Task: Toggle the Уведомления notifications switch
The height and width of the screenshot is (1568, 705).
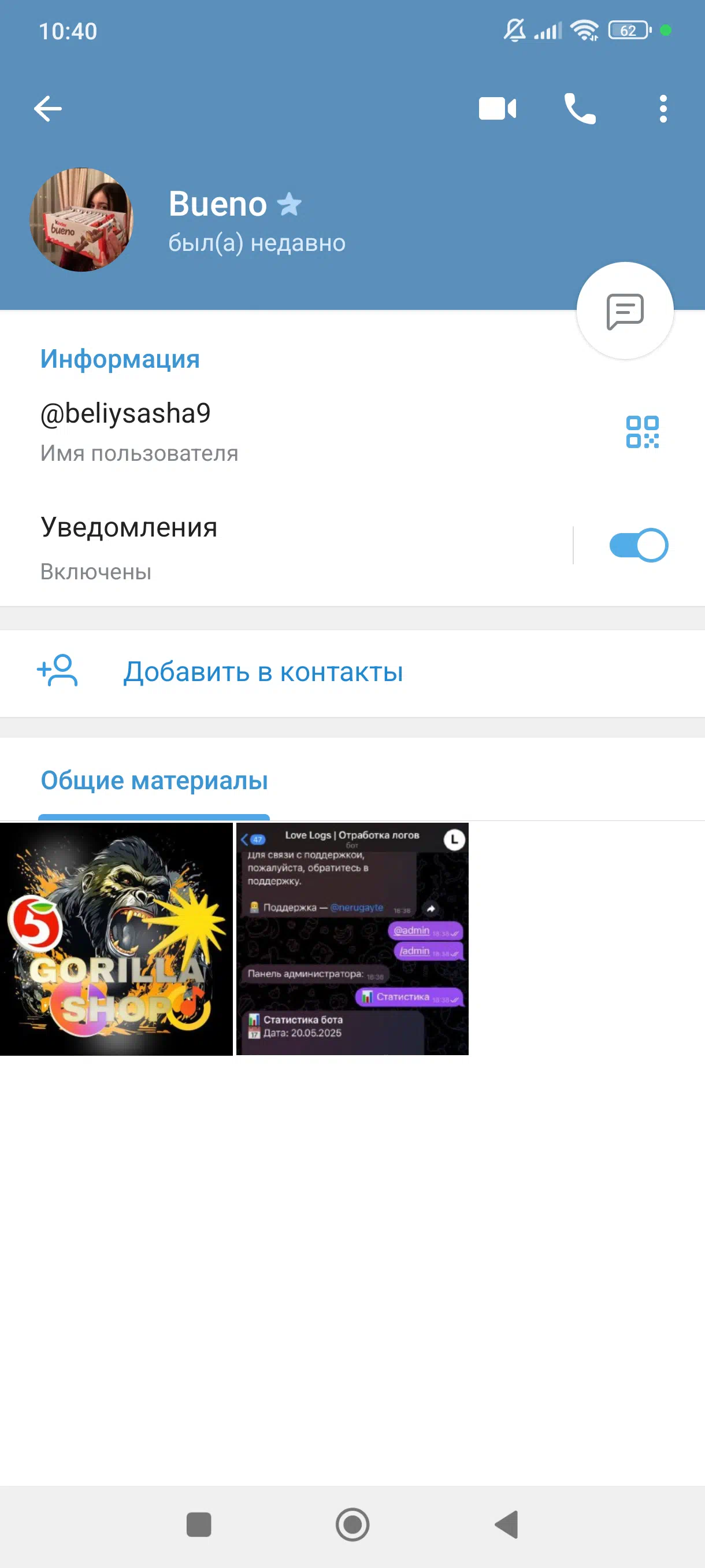Action: tap(638, 545)
